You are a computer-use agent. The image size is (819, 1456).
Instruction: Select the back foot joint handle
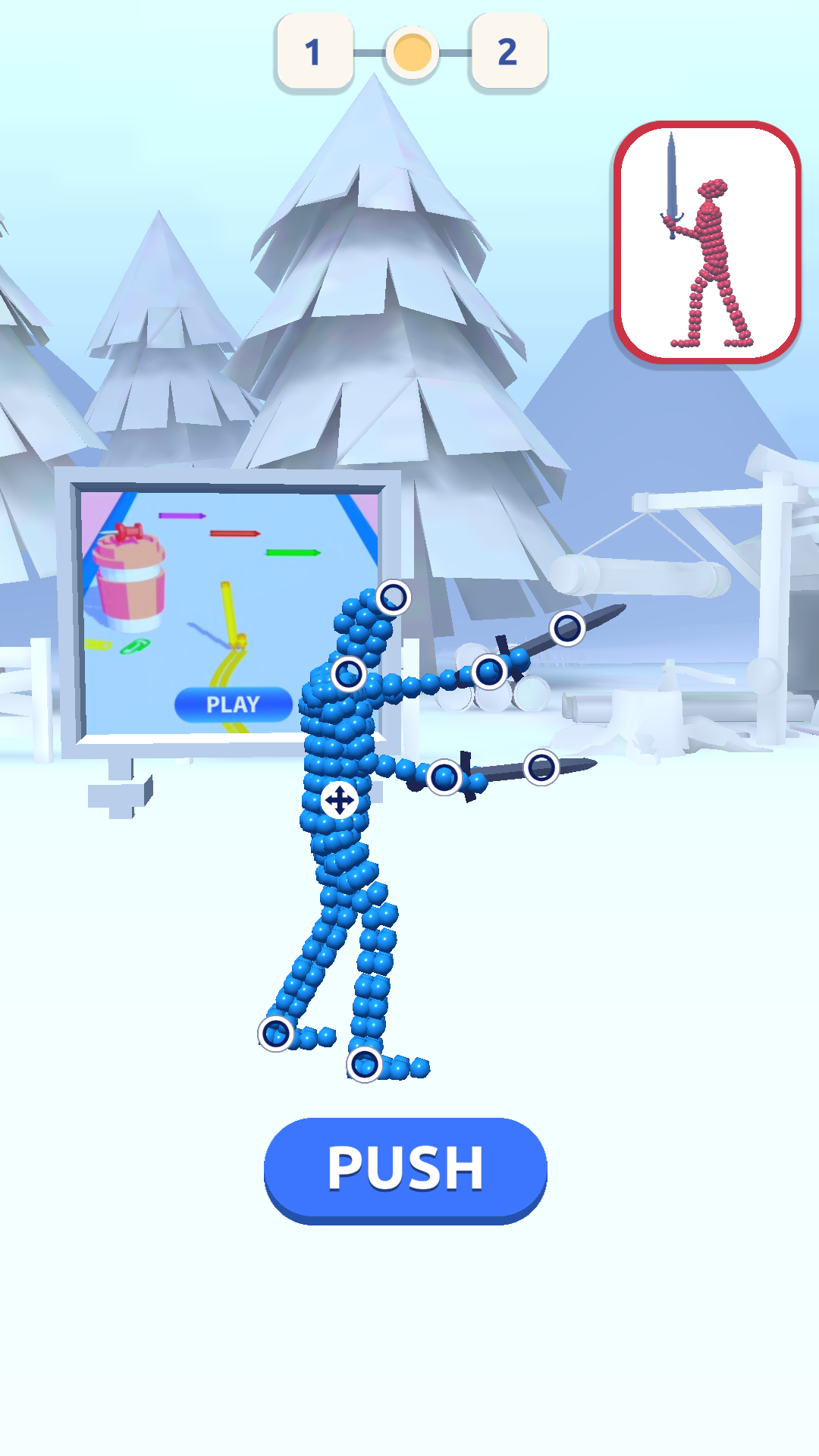click(x=276, y=1033)
